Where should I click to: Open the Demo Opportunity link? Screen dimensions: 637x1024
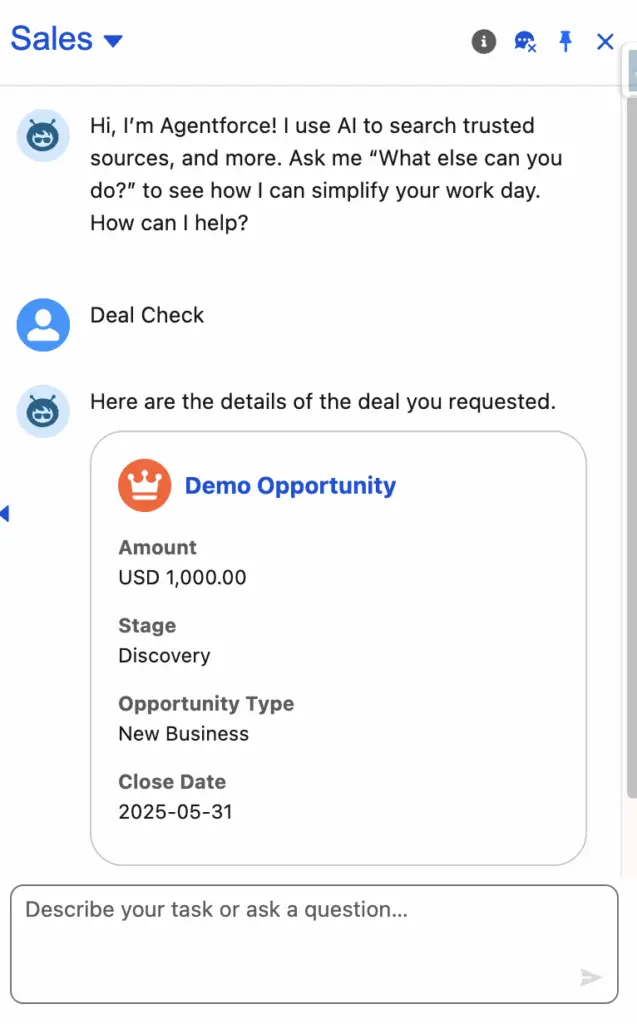point(290,485)
